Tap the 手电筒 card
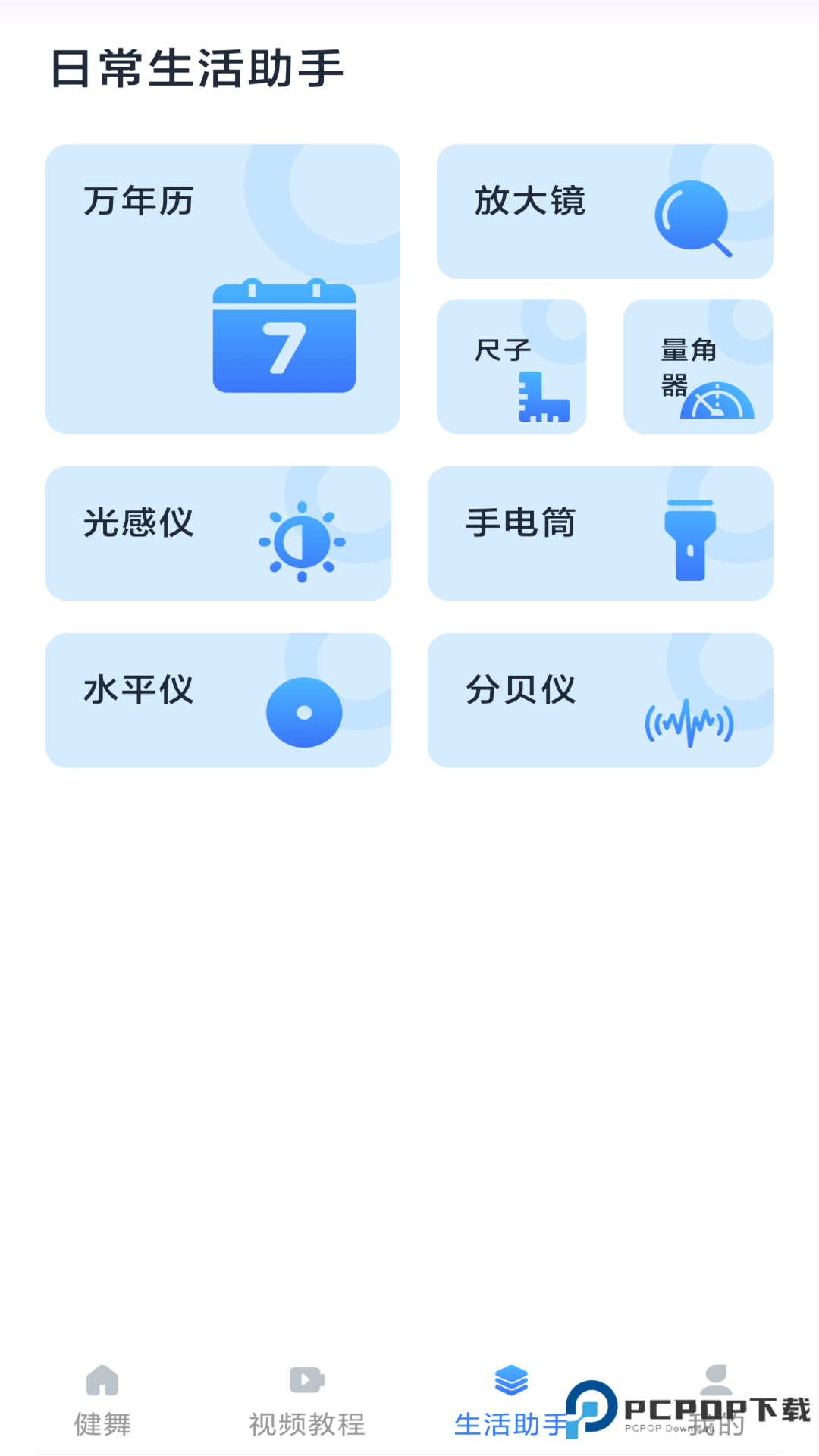 (599, 532)
